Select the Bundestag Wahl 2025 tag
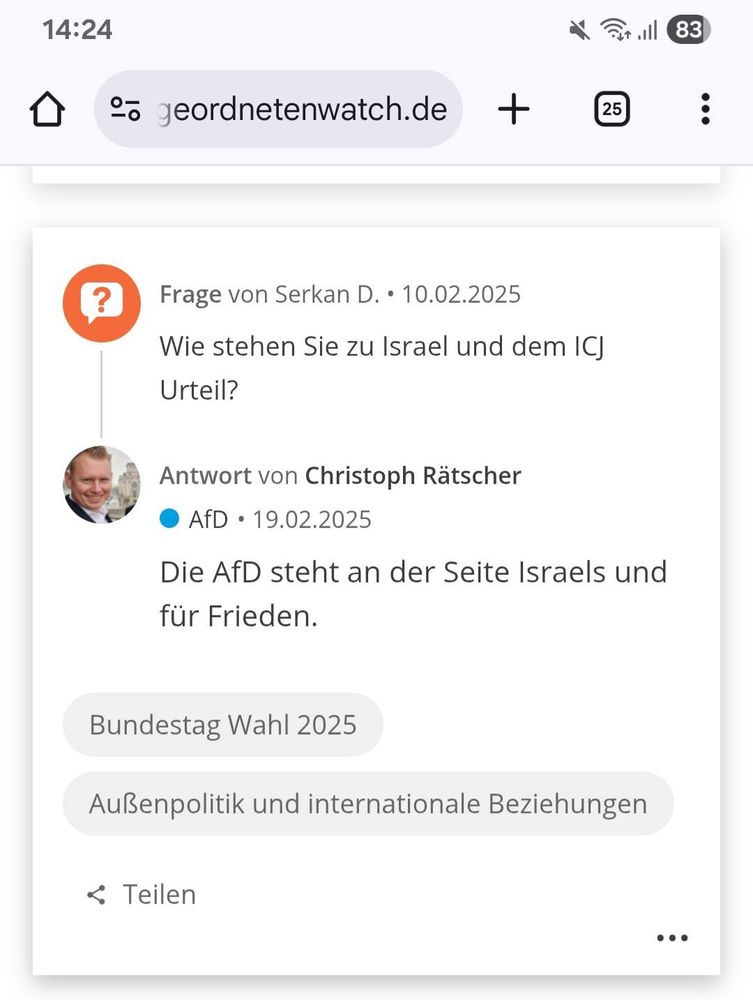This screenshot has width=753, height=1000. coord(222,724)
